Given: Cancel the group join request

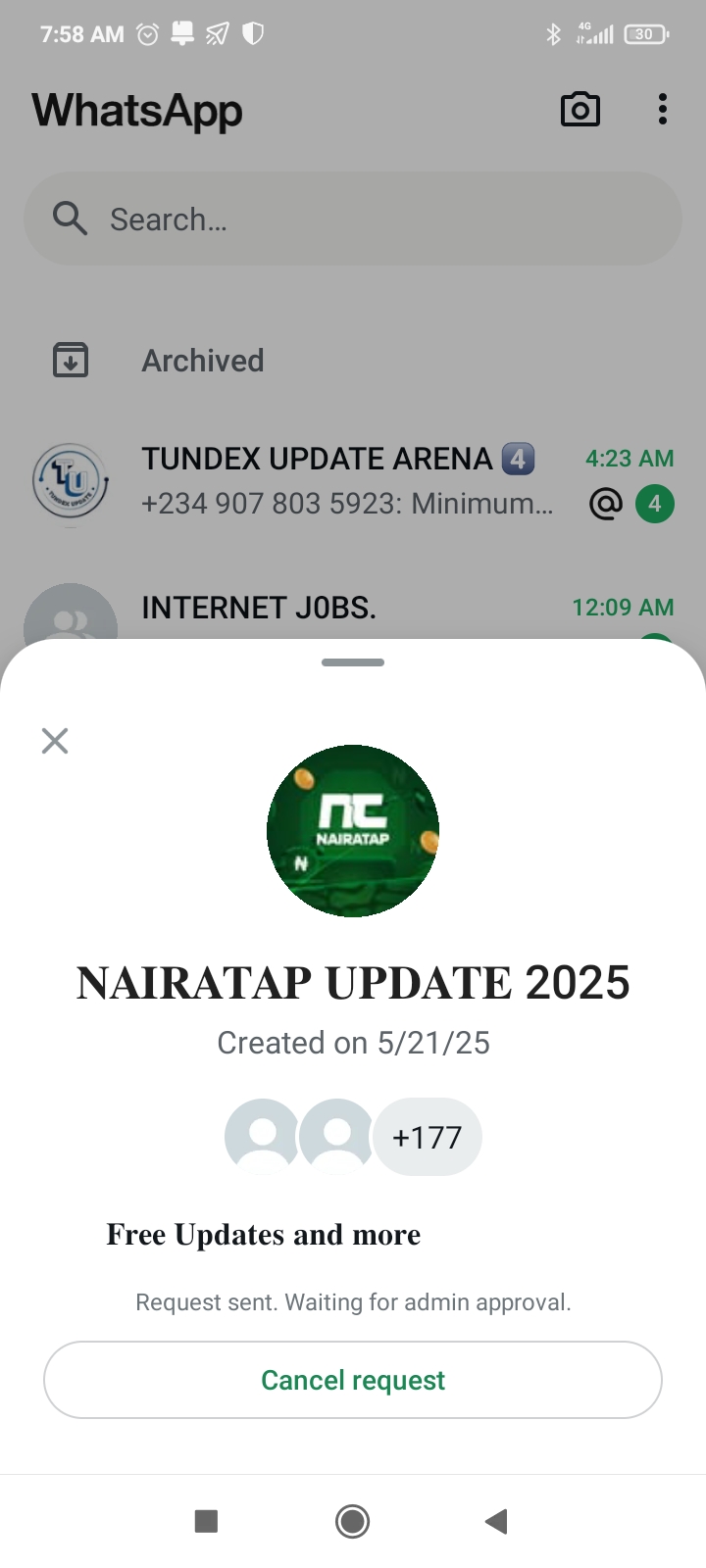Looking at the screenshot, I should click(x=353, y=1380).
